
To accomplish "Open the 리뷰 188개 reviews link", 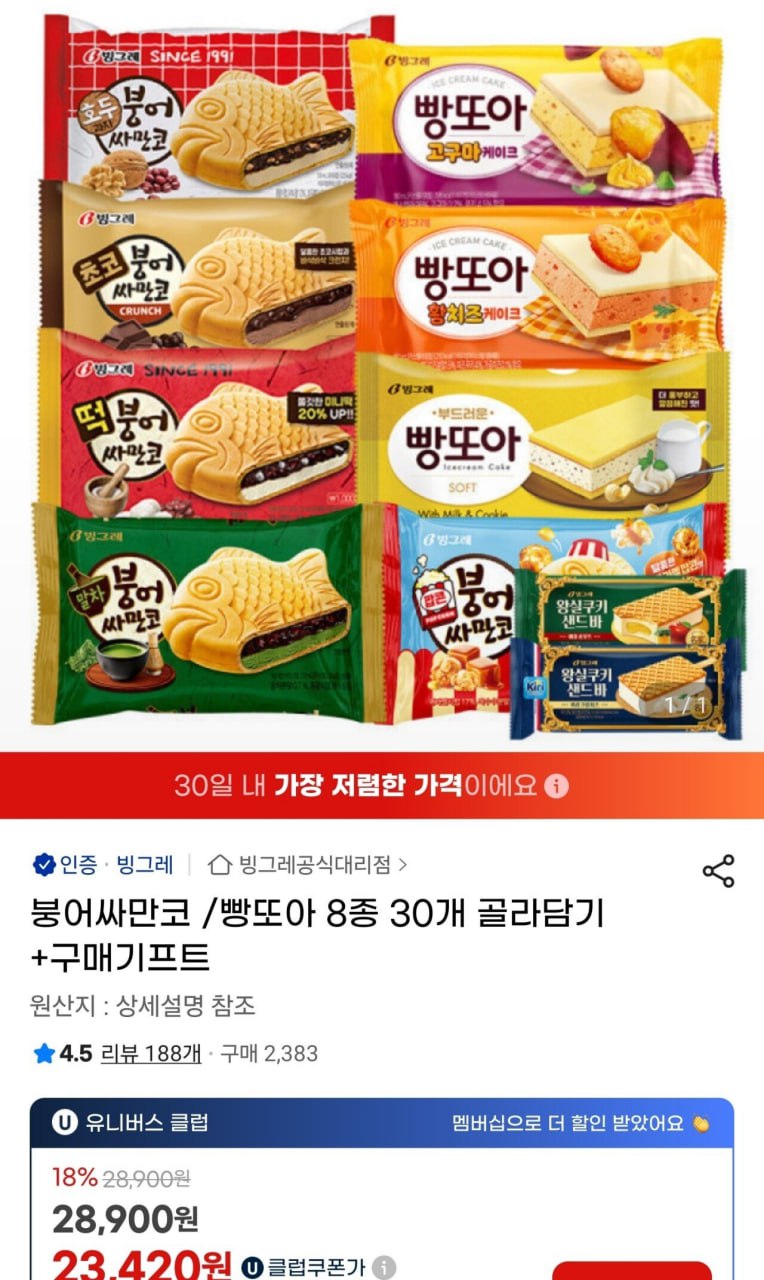I will point(150,1053).
